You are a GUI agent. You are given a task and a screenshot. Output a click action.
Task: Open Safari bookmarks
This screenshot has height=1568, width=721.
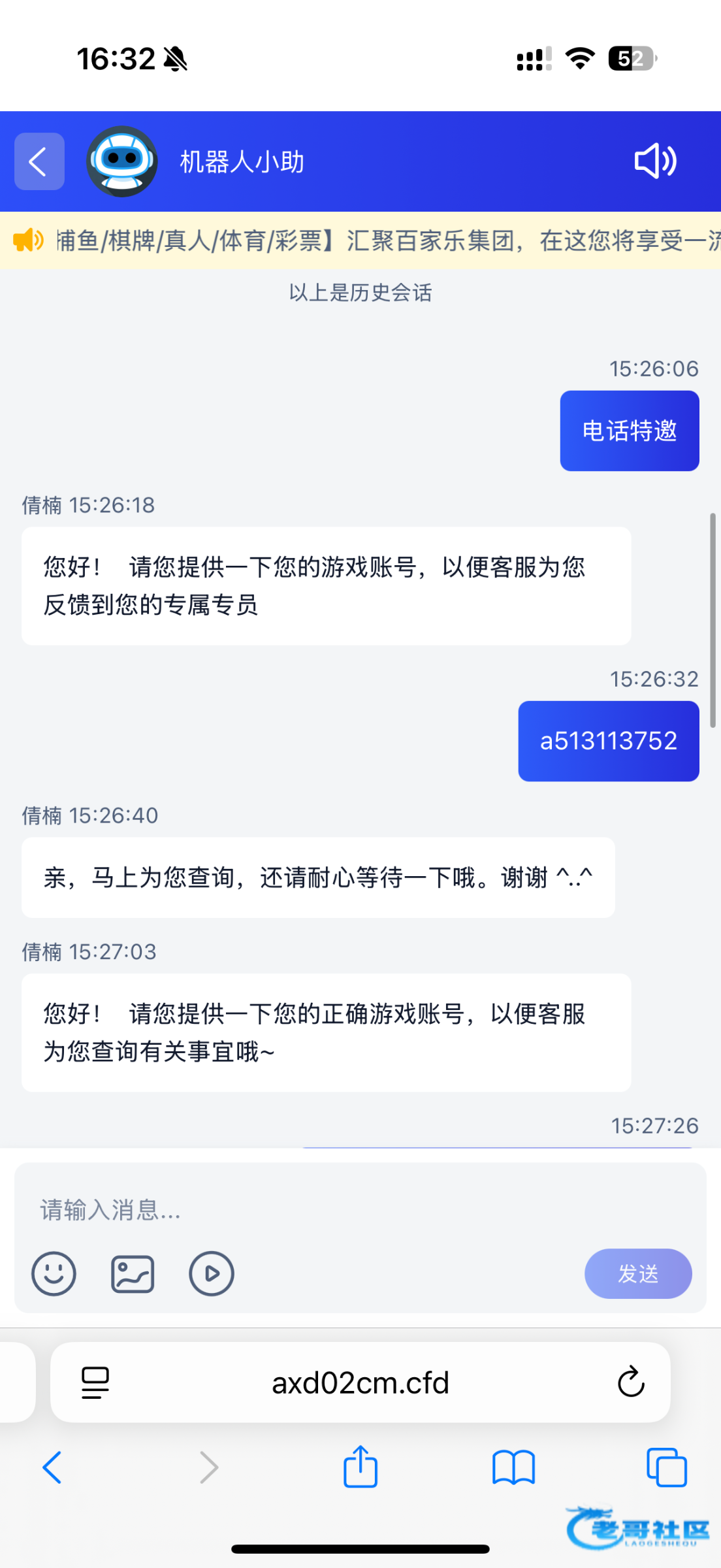(x=513, y=1467)
